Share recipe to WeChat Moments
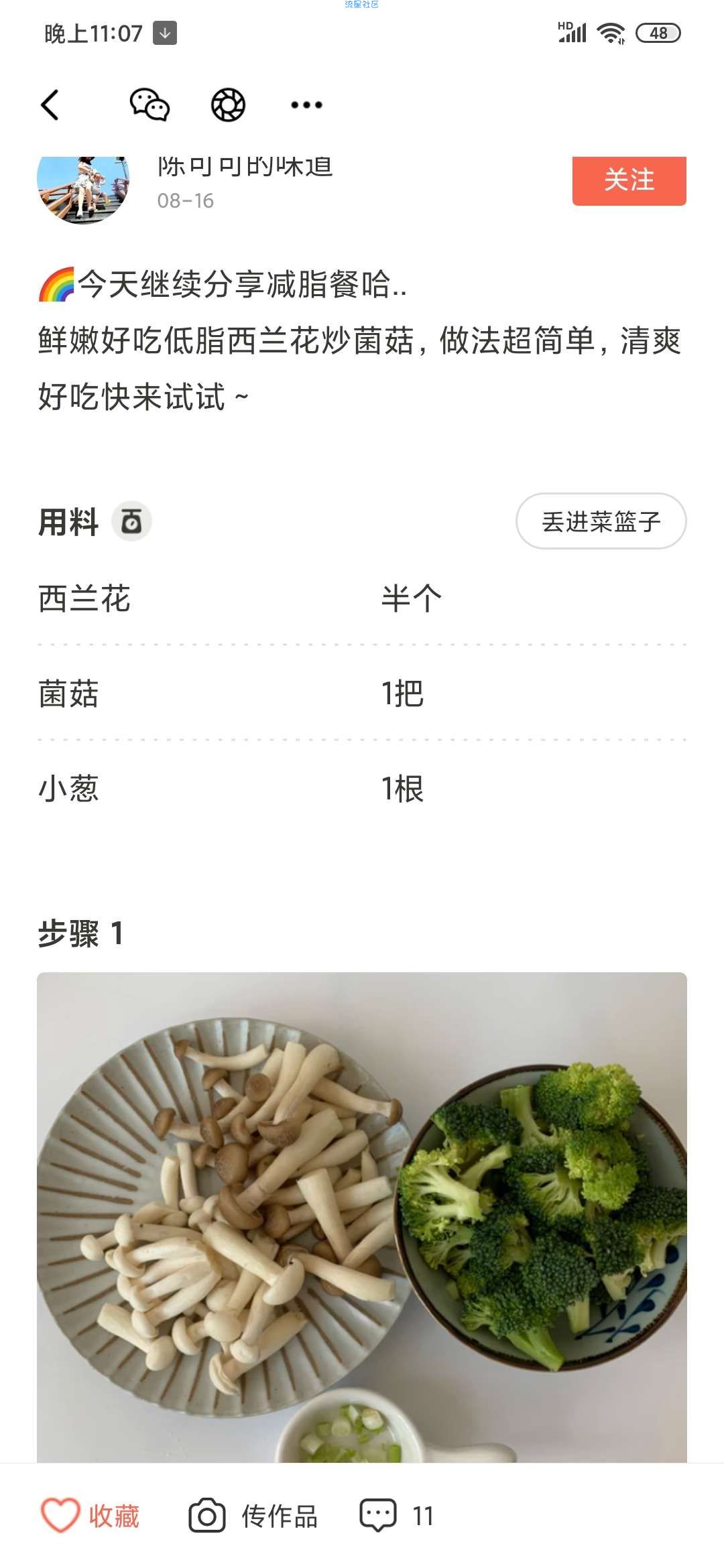Viewport: 724px width, 1568px height. click(228, 105)
